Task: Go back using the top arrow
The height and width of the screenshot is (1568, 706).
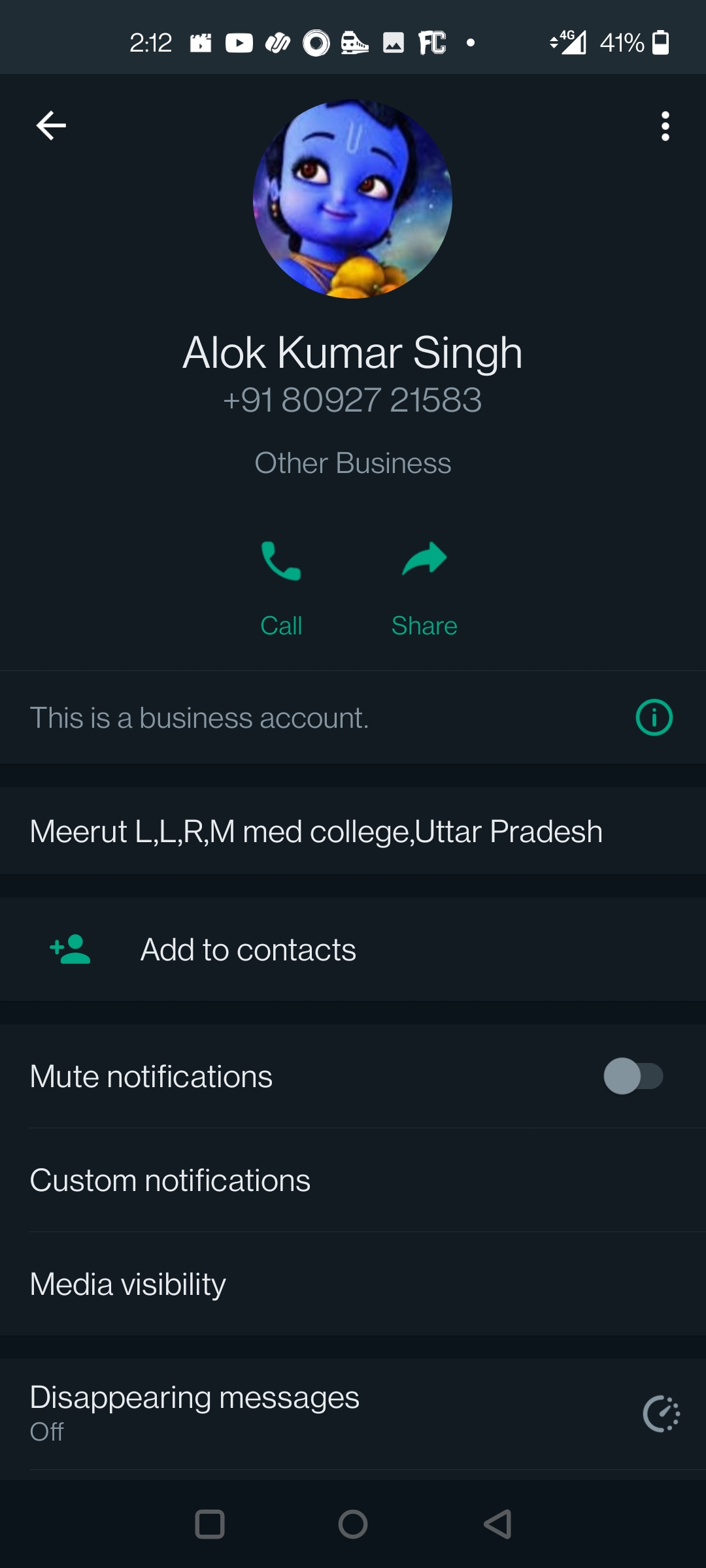Action: (x=51, y=125)
